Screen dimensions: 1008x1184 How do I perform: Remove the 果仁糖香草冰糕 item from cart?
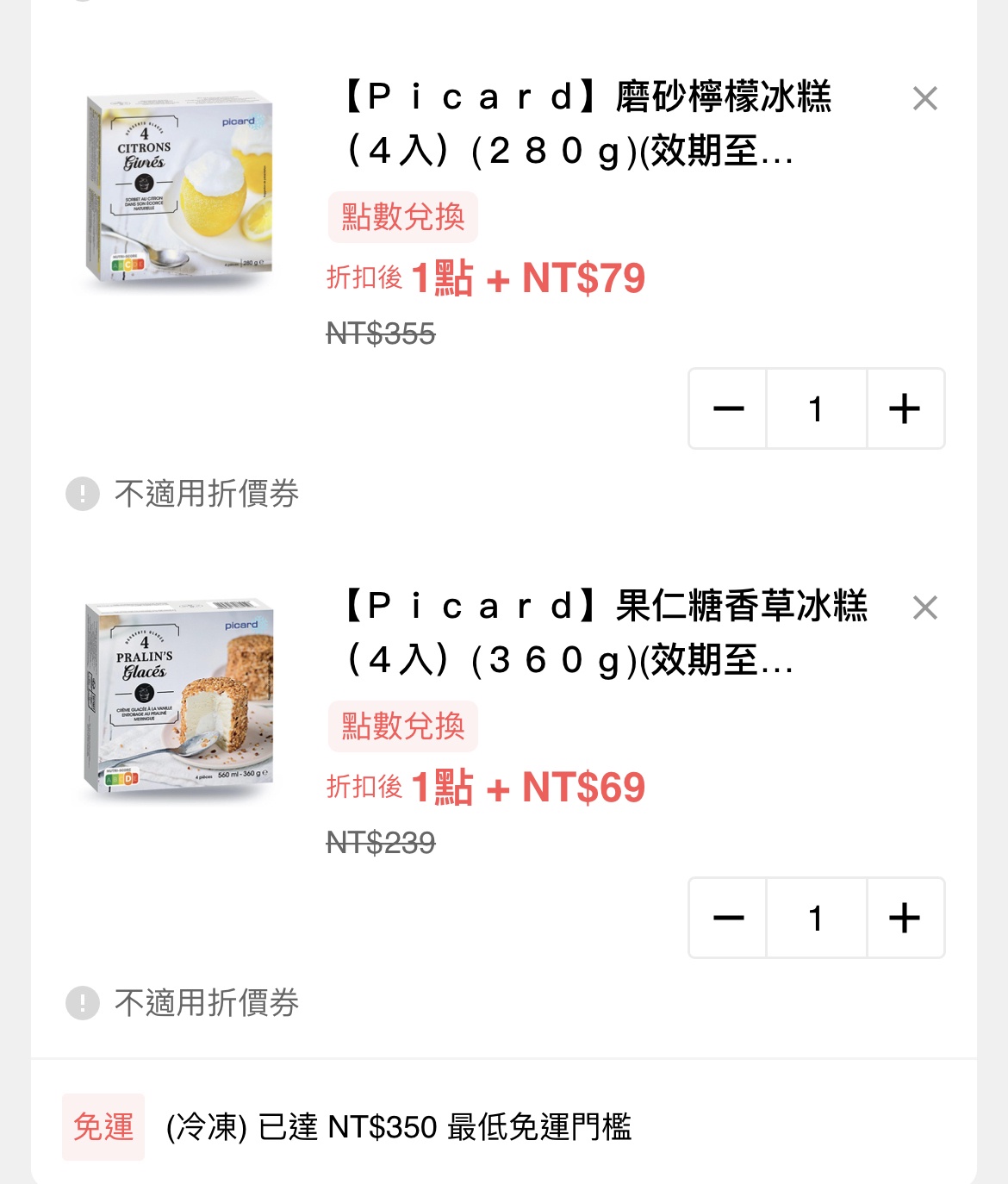tap(924, 608)
